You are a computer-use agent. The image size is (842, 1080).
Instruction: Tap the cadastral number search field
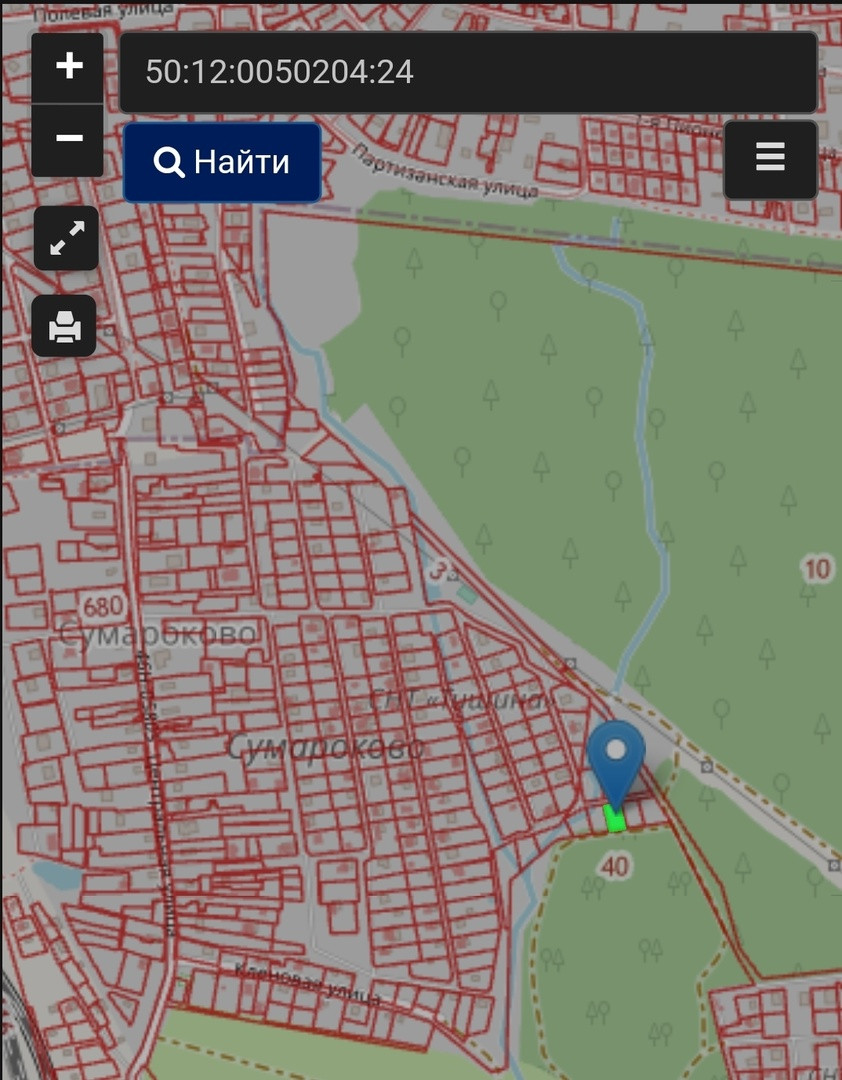click(x=468, y=72)
